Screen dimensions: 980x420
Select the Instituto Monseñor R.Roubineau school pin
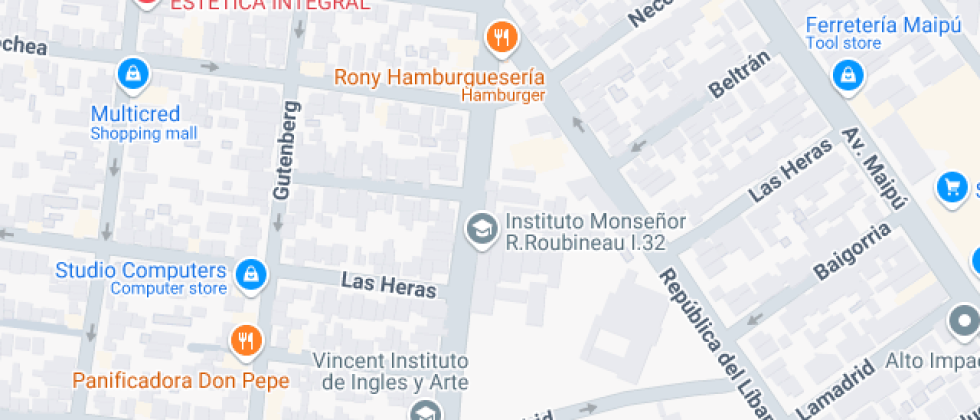(x=482, y=230)
